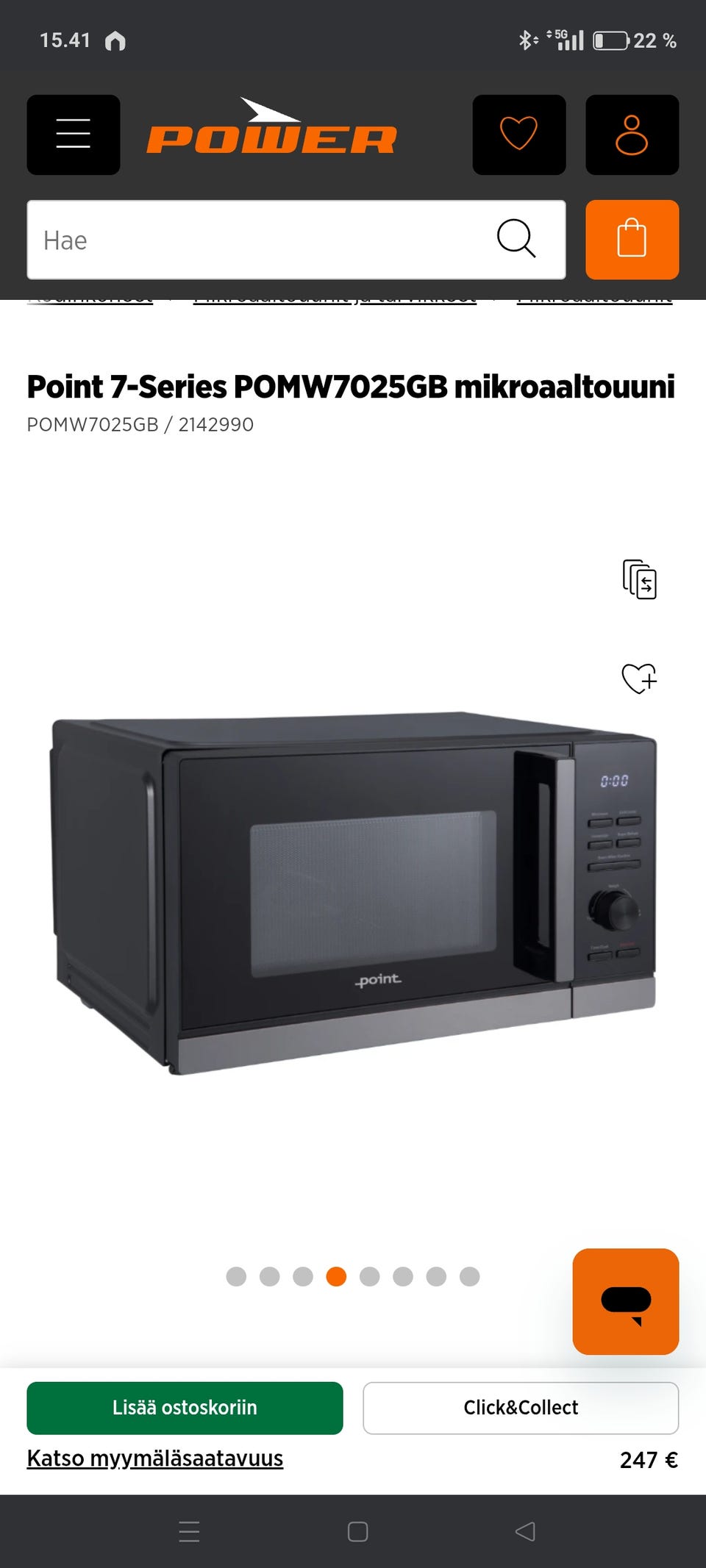Screen dimensions: 706x1568
Task: Tap Lisää ostoskoriin button
Action: pos(185,1408)
